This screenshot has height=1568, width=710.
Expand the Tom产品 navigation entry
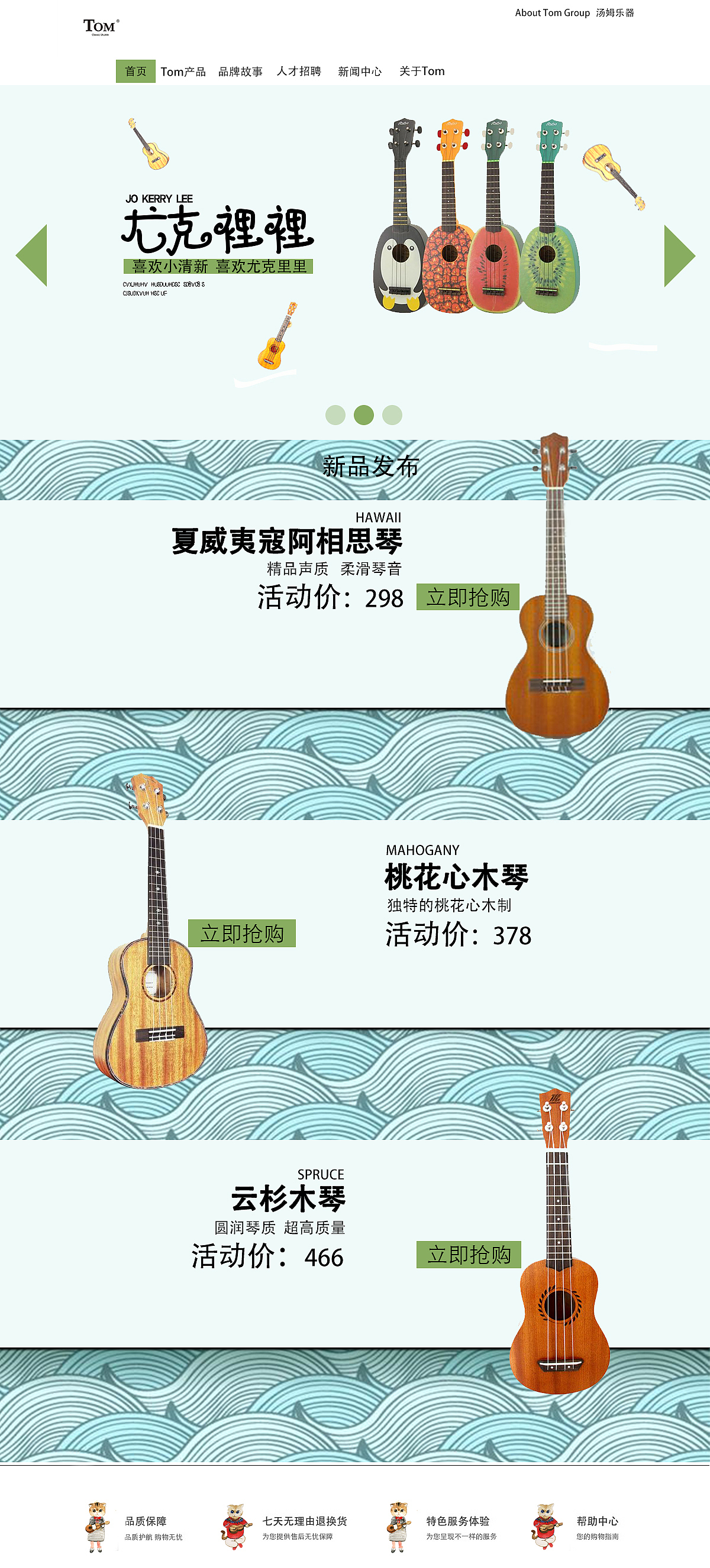tap(186, 71)
